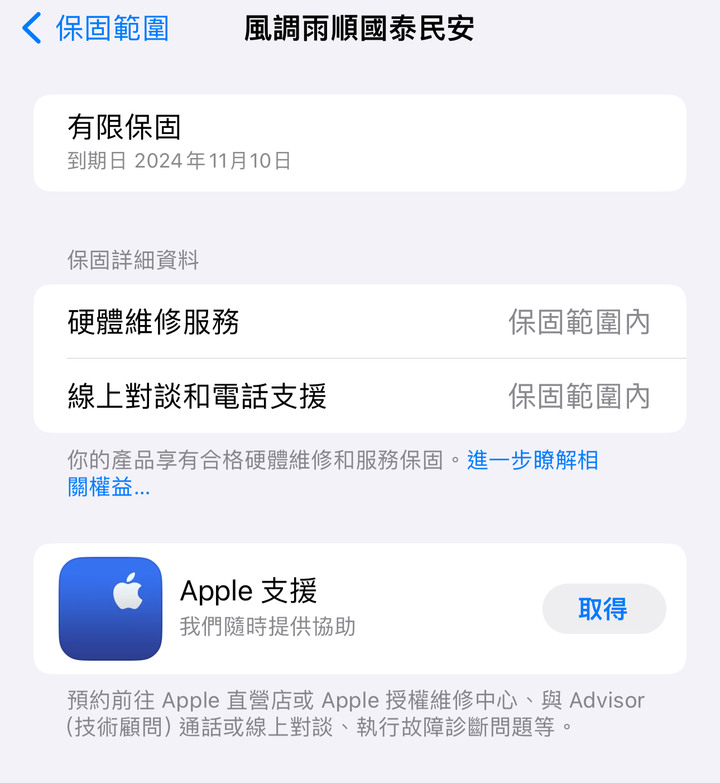Tap 取得 to get Apple 支援
720x783 pixels.
click(603, 609)
